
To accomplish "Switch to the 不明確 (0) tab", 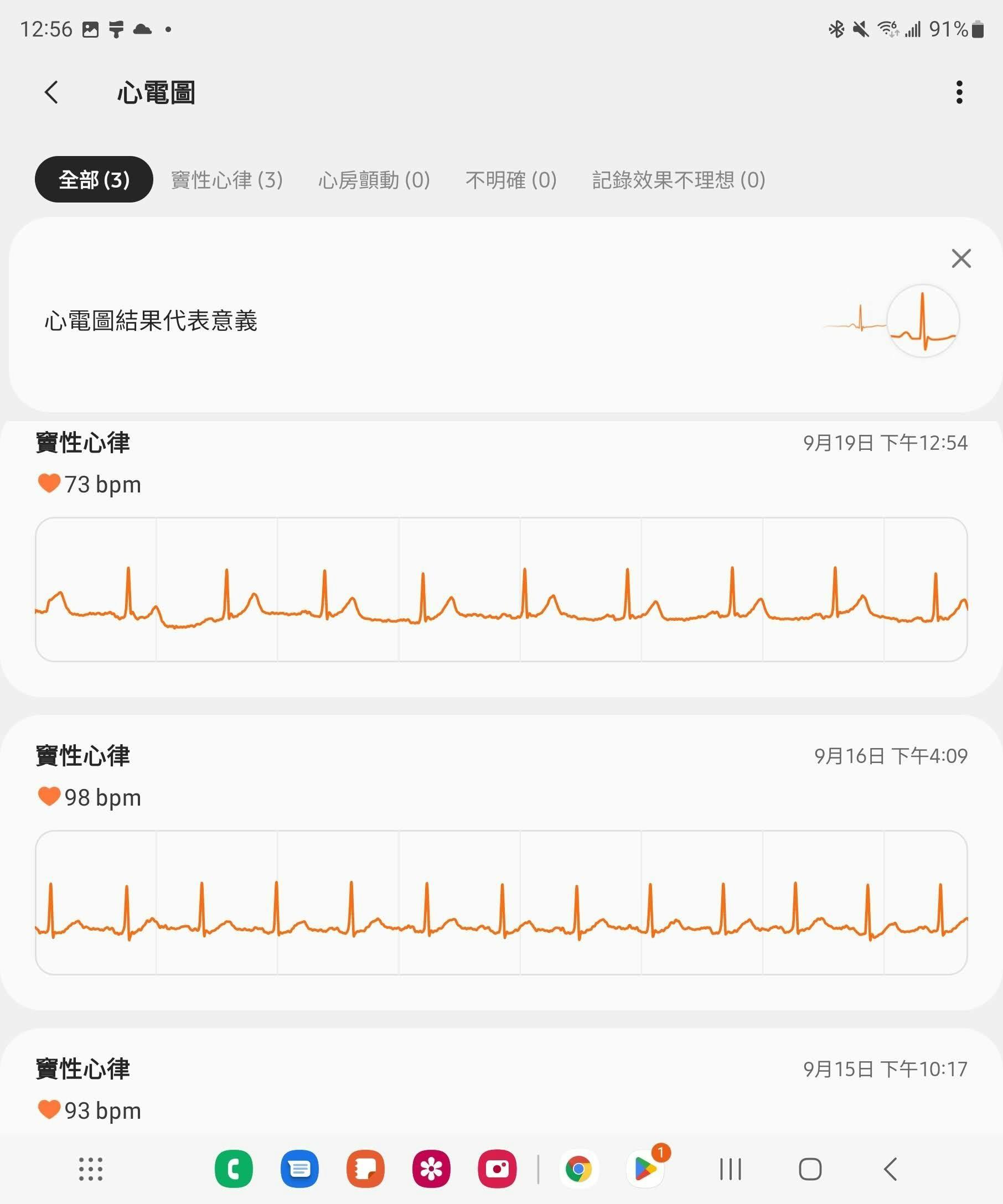I will [x=511, y=180].
